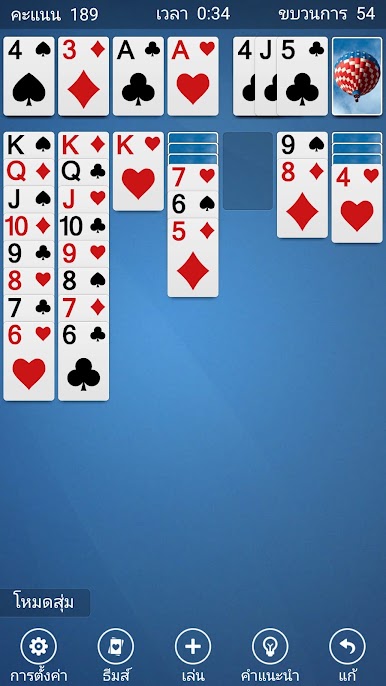
Task: Tap the 6 of hearts card
Action: coord(29,361)
